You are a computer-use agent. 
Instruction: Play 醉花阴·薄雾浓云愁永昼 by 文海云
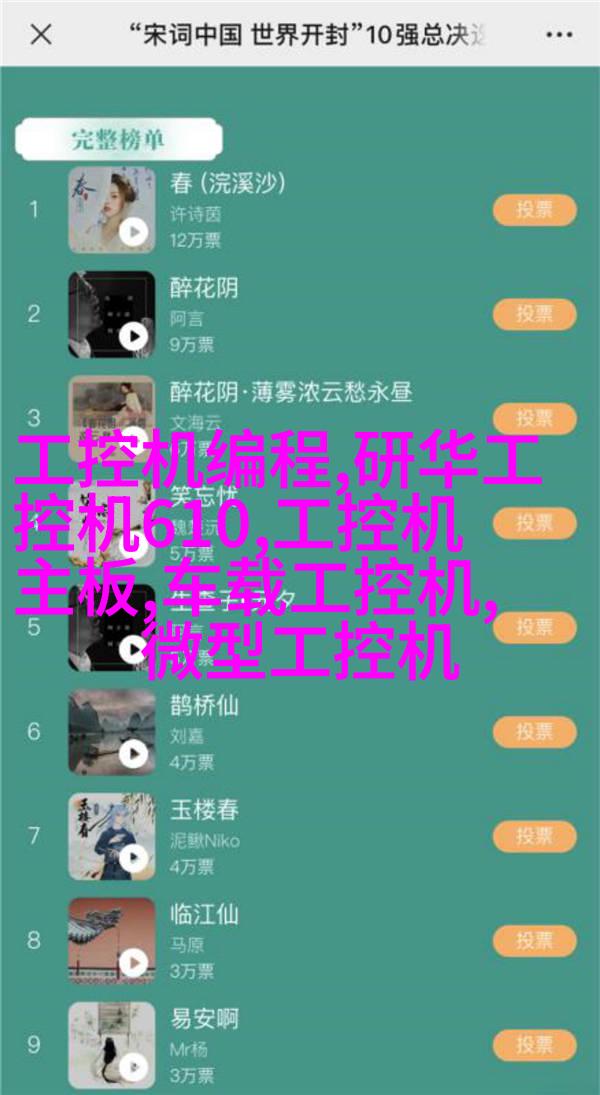click(x=133, y=440)
